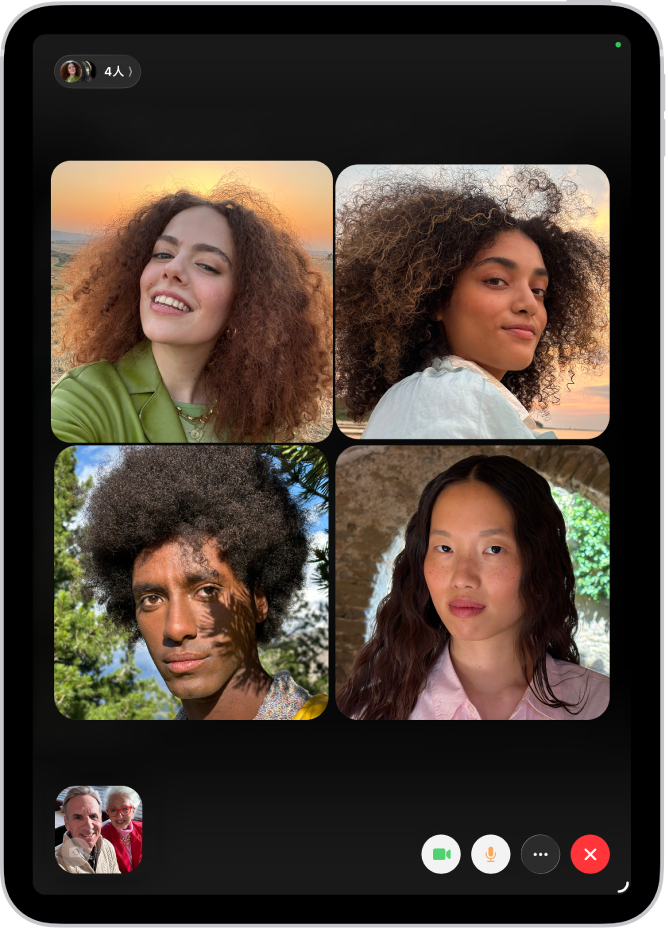The image size is (668, 931).
Task: Select the tile of woman in pink shirt
Action: click(x=472, y=582)
